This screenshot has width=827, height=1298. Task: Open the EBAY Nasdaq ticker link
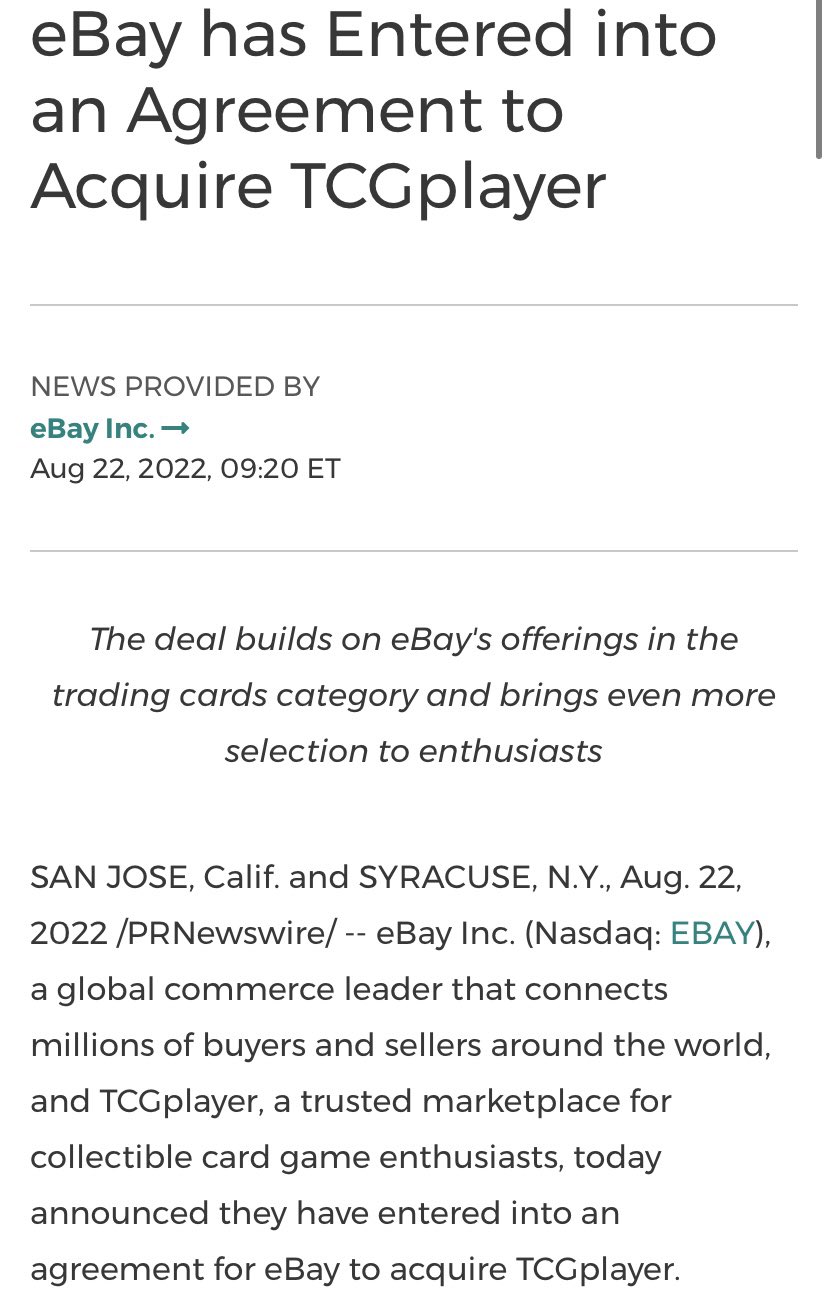[711, 933]
